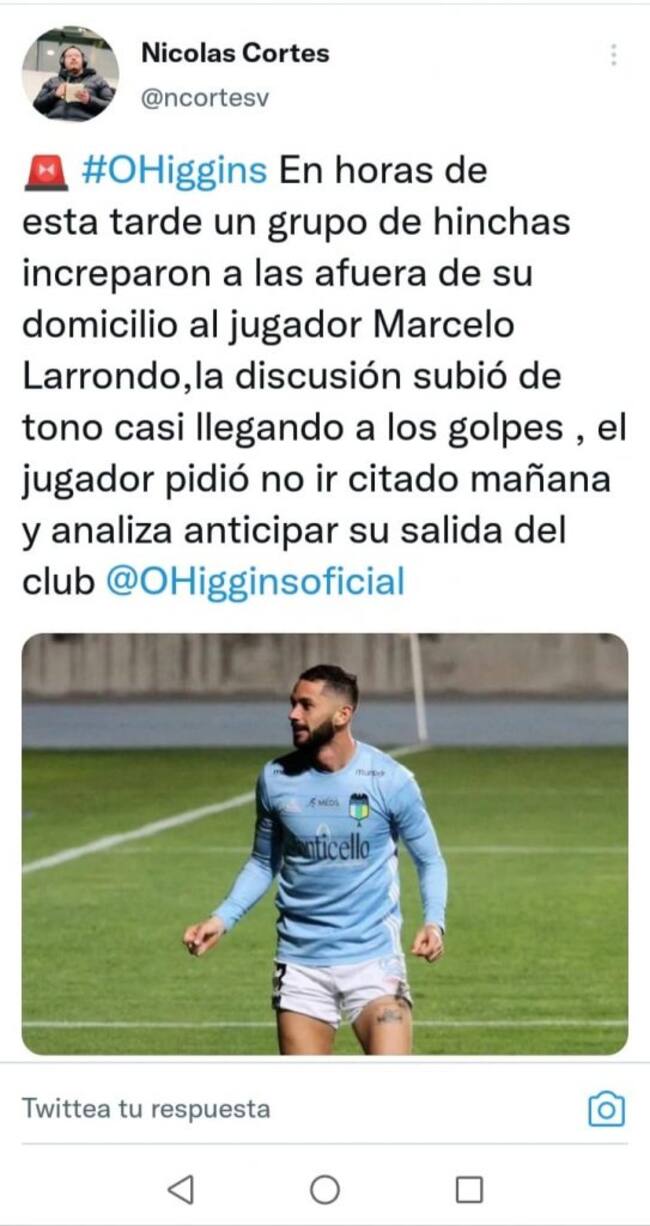Viewport: 650px width, 1226px height.
Task: Go back with the system back button
Action: pyautogui.click(x=180, y=1189)
